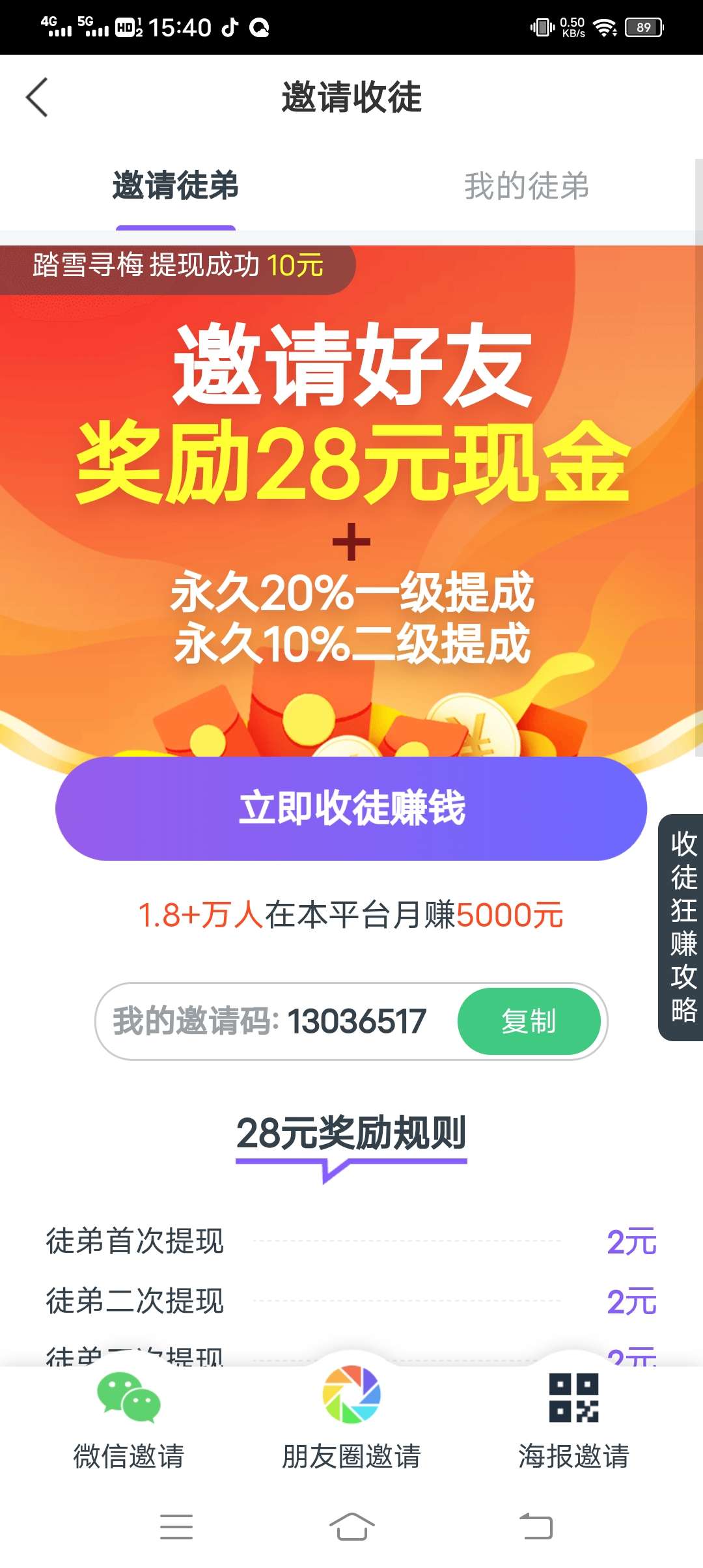703x1568 pixels.
Task: Share with 朋友圈邀请
Action: 351,1420
